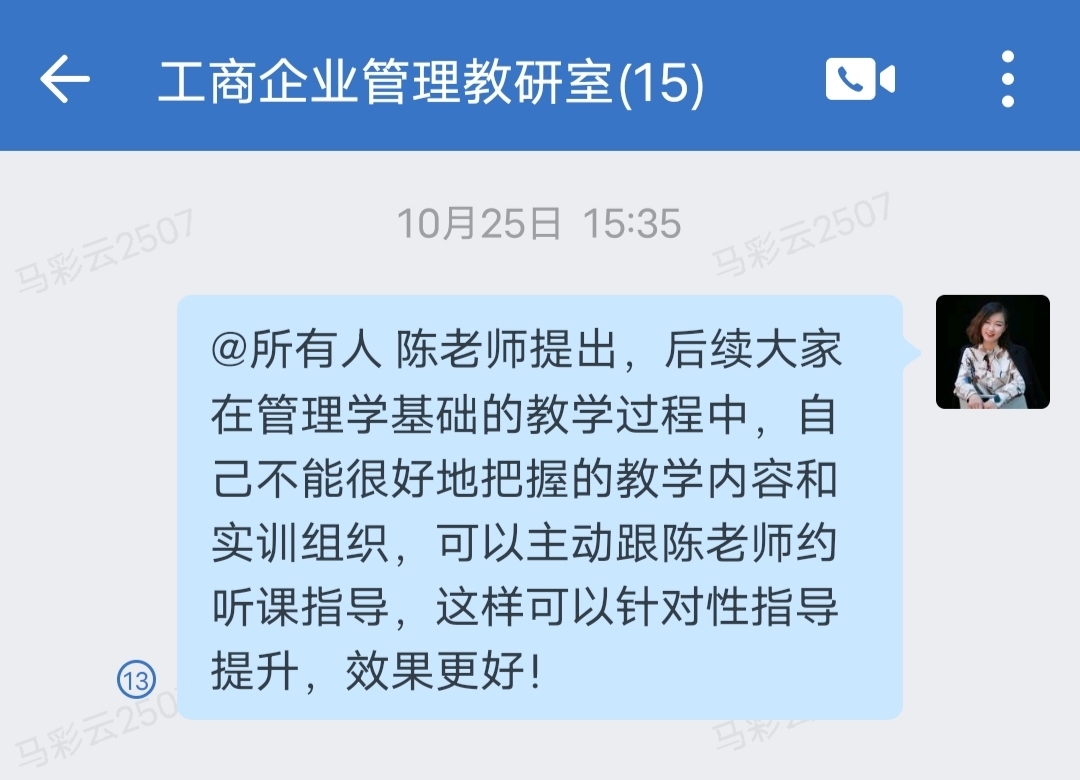Go back from the group chat
The height and width of the screenshot is (780, 1080).
(65, 80)
